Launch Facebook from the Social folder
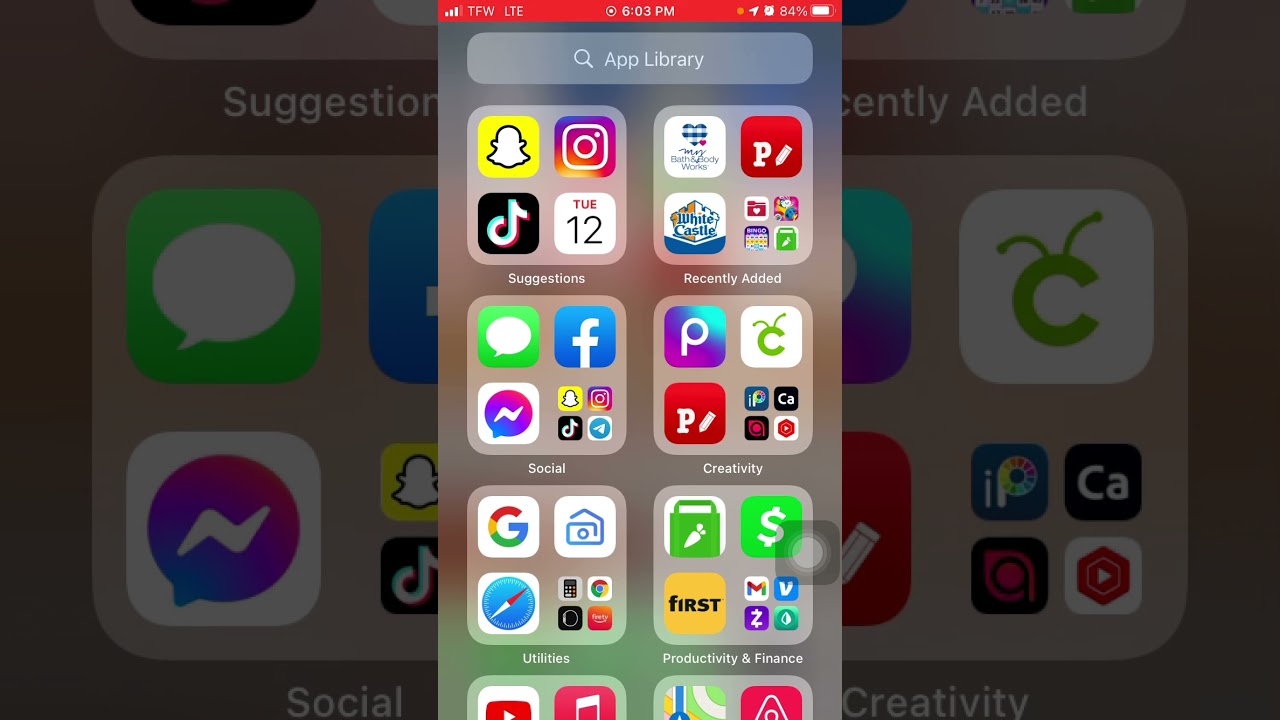The image size is (1280, 720). (x=585, y=337)
